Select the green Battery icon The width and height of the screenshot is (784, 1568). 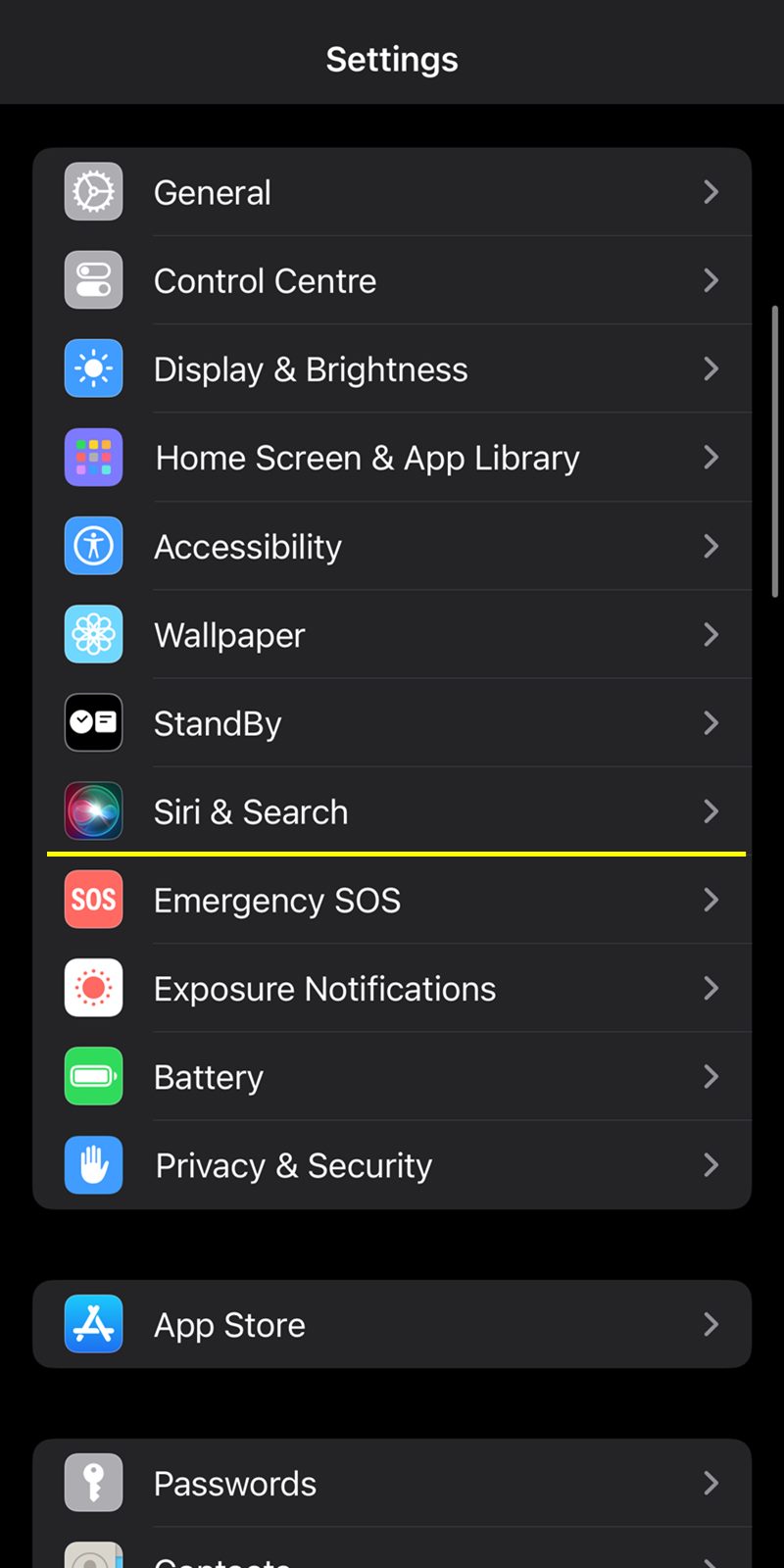[x=93, y=1076]
